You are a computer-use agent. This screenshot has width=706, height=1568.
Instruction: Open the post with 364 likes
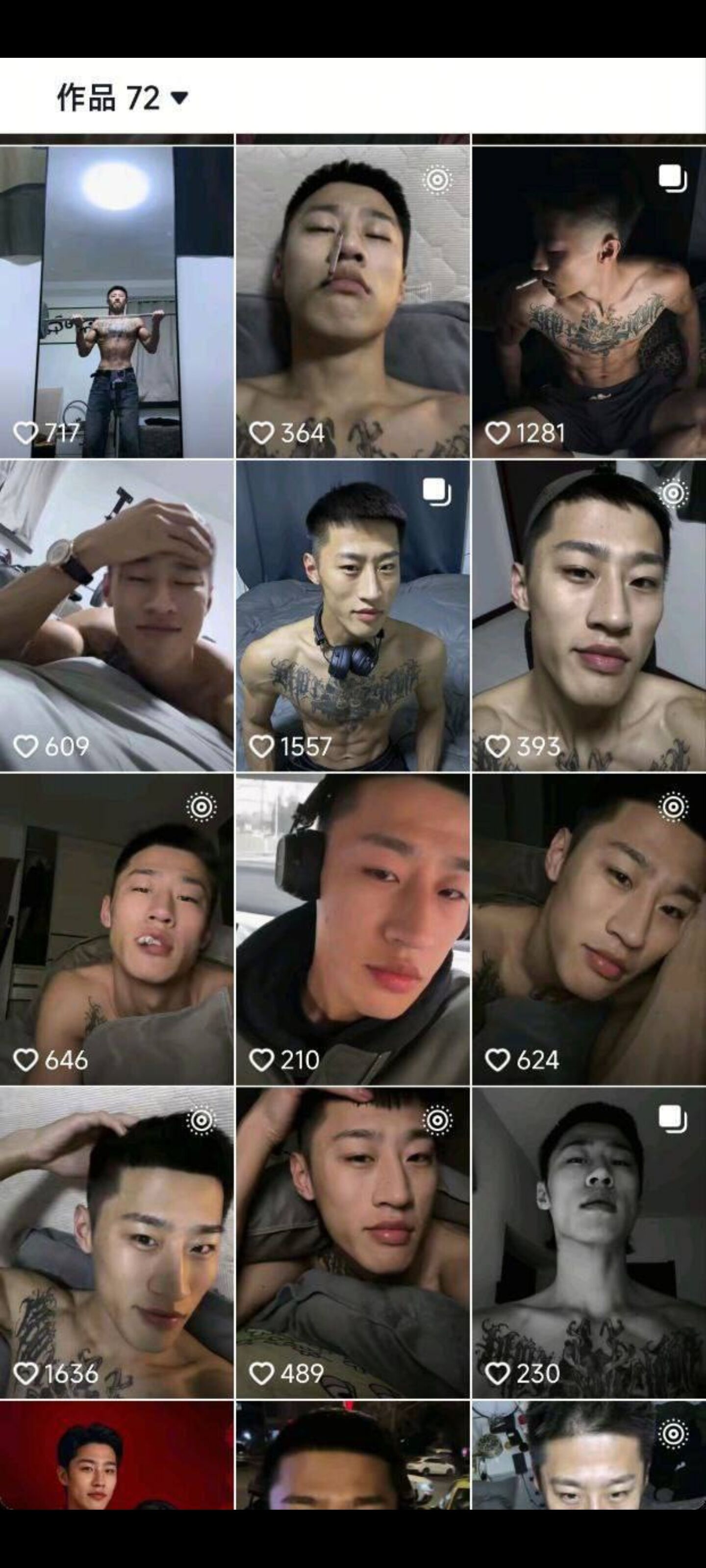coord(353,302)
